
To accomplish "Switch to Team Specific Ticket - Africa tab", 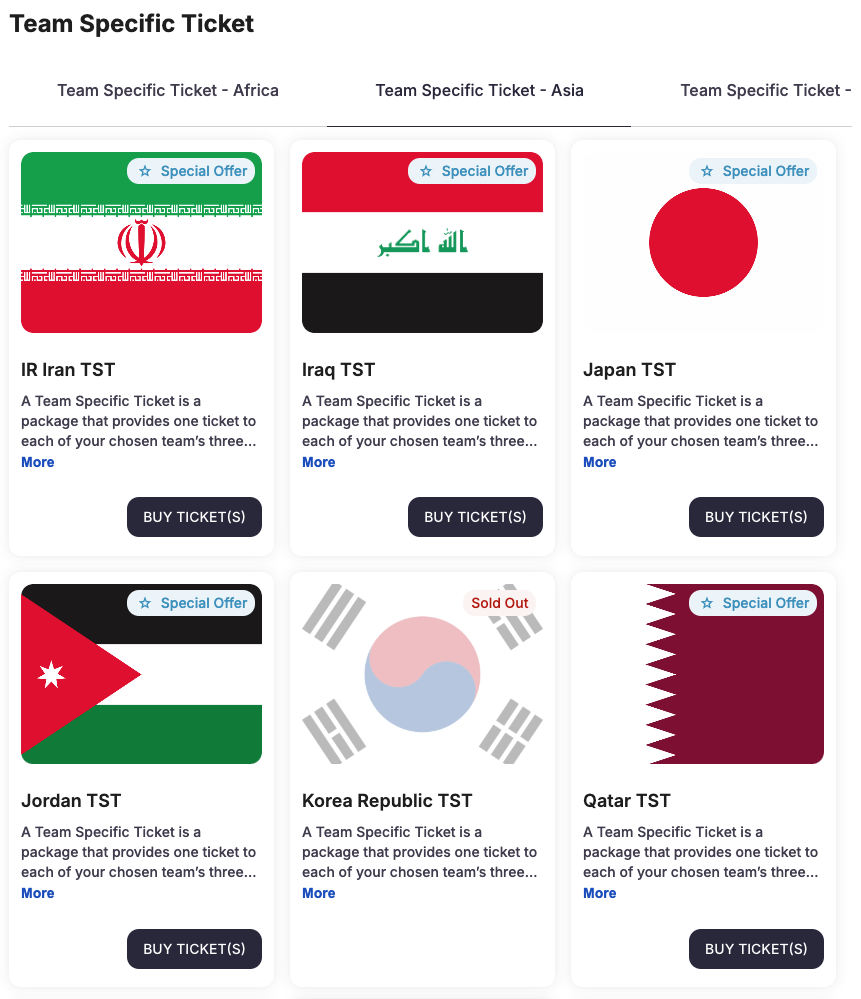I will (168, 90).
